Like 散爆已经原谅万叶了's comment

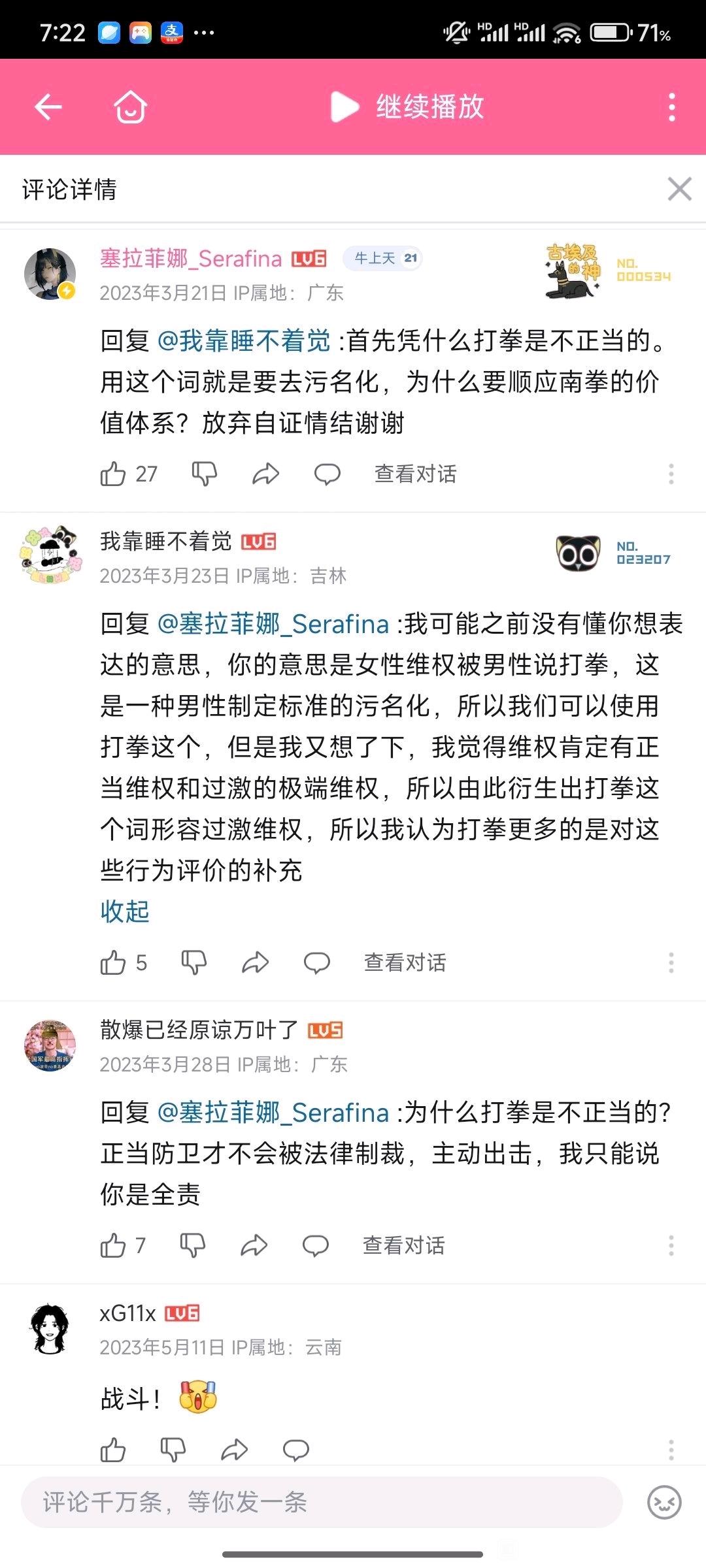click(x=113, y=1245)
